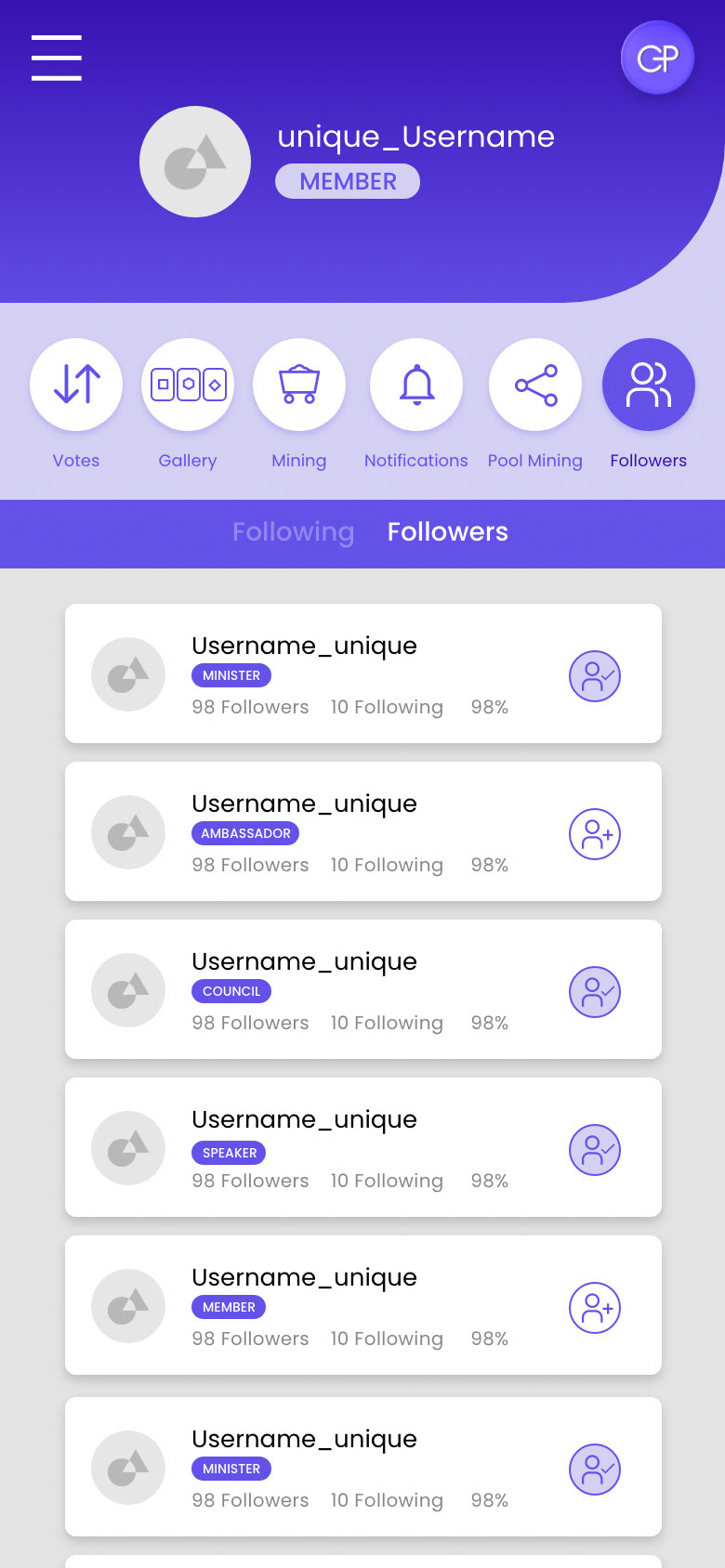Open the Votes section
Image resolution: width=725 pixels, height=1568 pixels.
pos(76,385)
